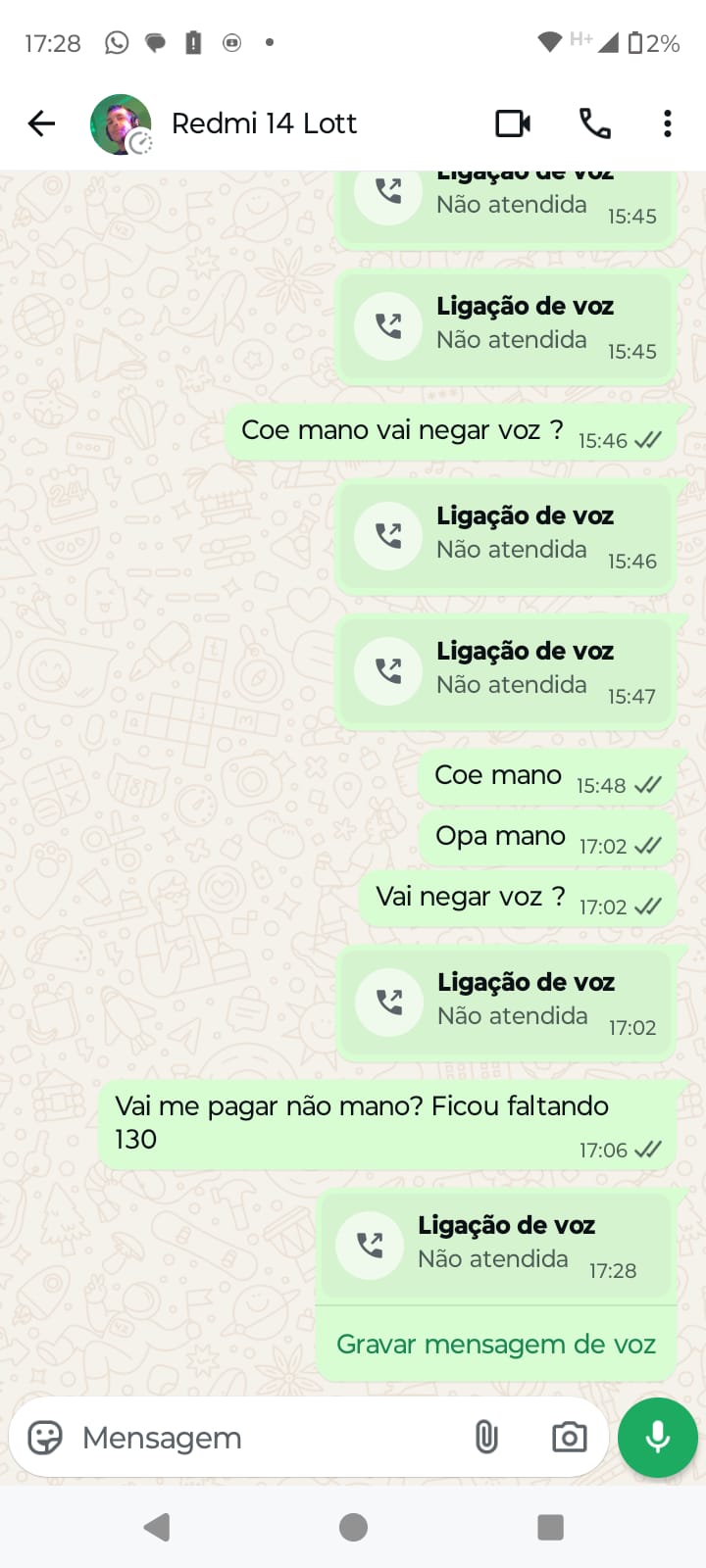The width and height of the screenshot is (706, 1568).
Task: Go back to the chat list
Action: tap(41, 123)
